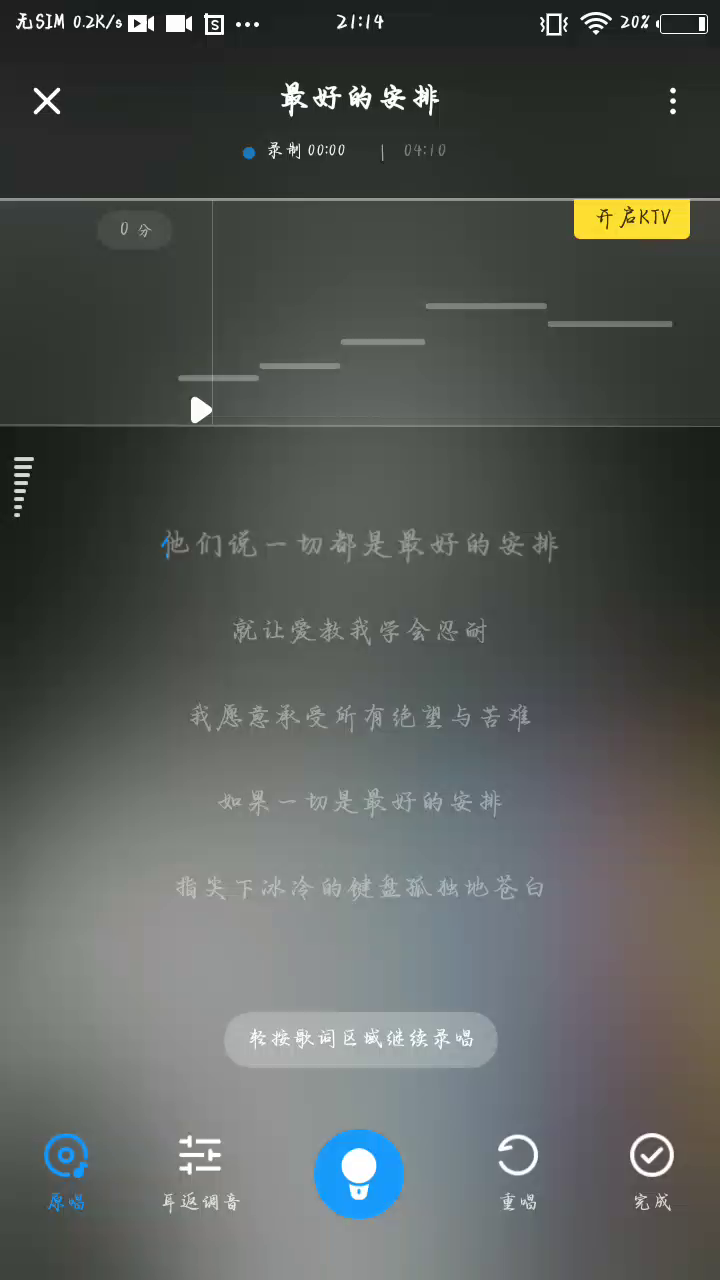Finish recording with 完成

click(652, 1170)
